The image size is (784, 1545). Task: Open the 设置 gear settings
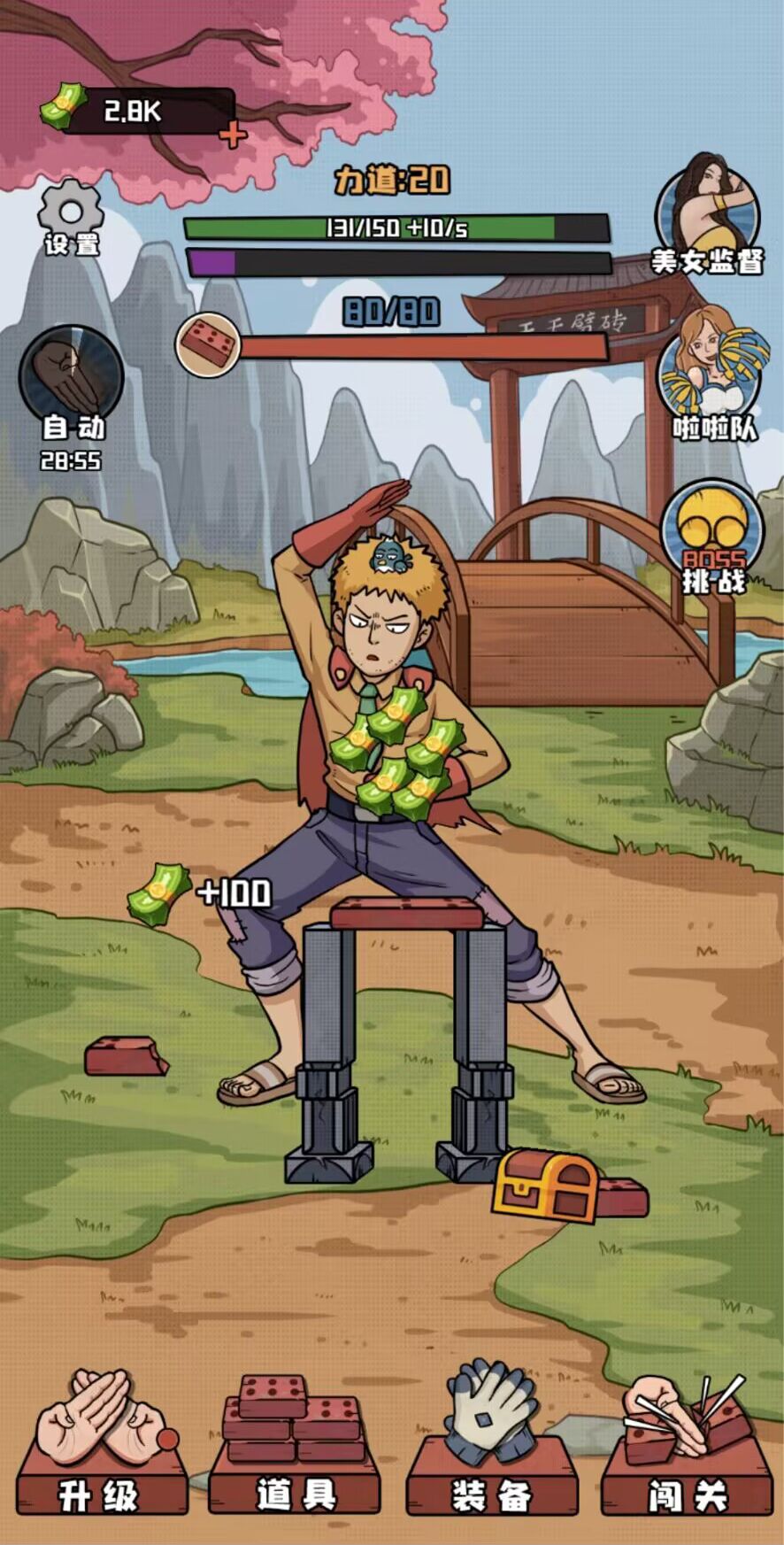point(70,217)
